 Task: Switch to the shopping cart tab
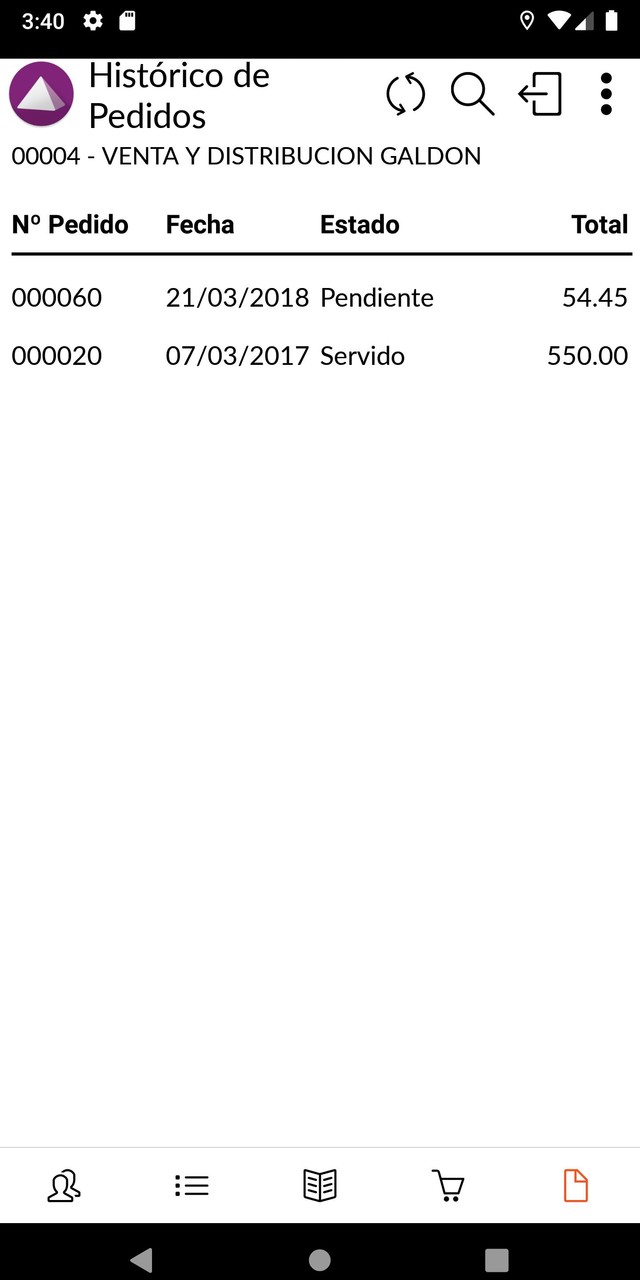coord(448,1186)
